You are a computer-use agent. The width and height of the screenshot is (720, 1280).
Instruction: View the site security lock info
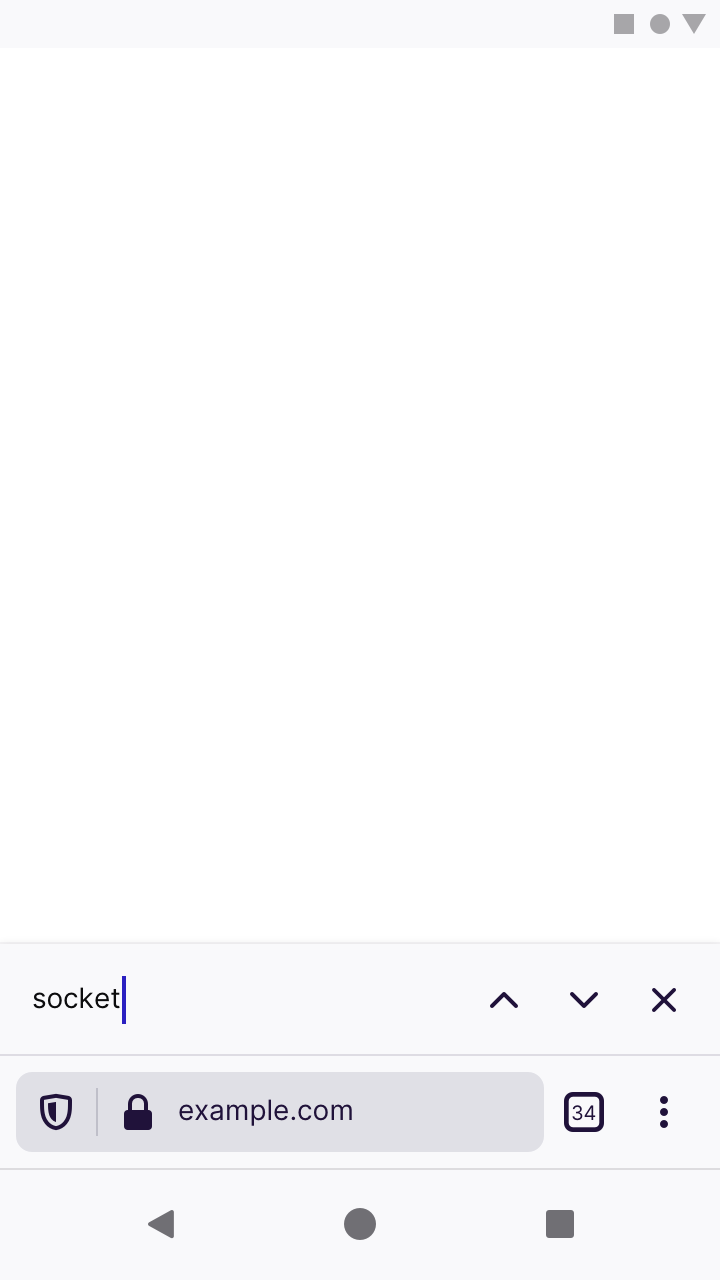click(138, 1112)
